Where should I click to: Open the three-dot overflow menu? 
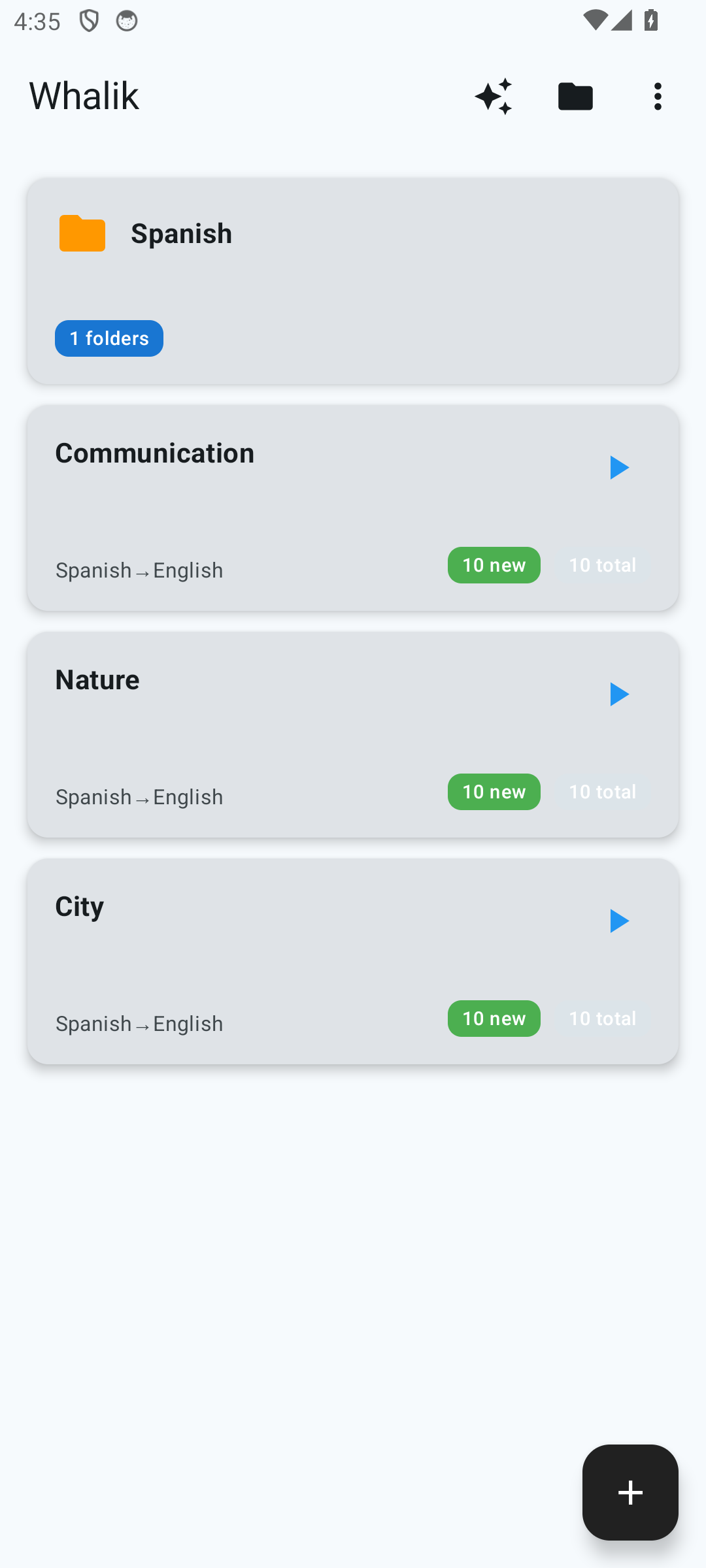658,95
